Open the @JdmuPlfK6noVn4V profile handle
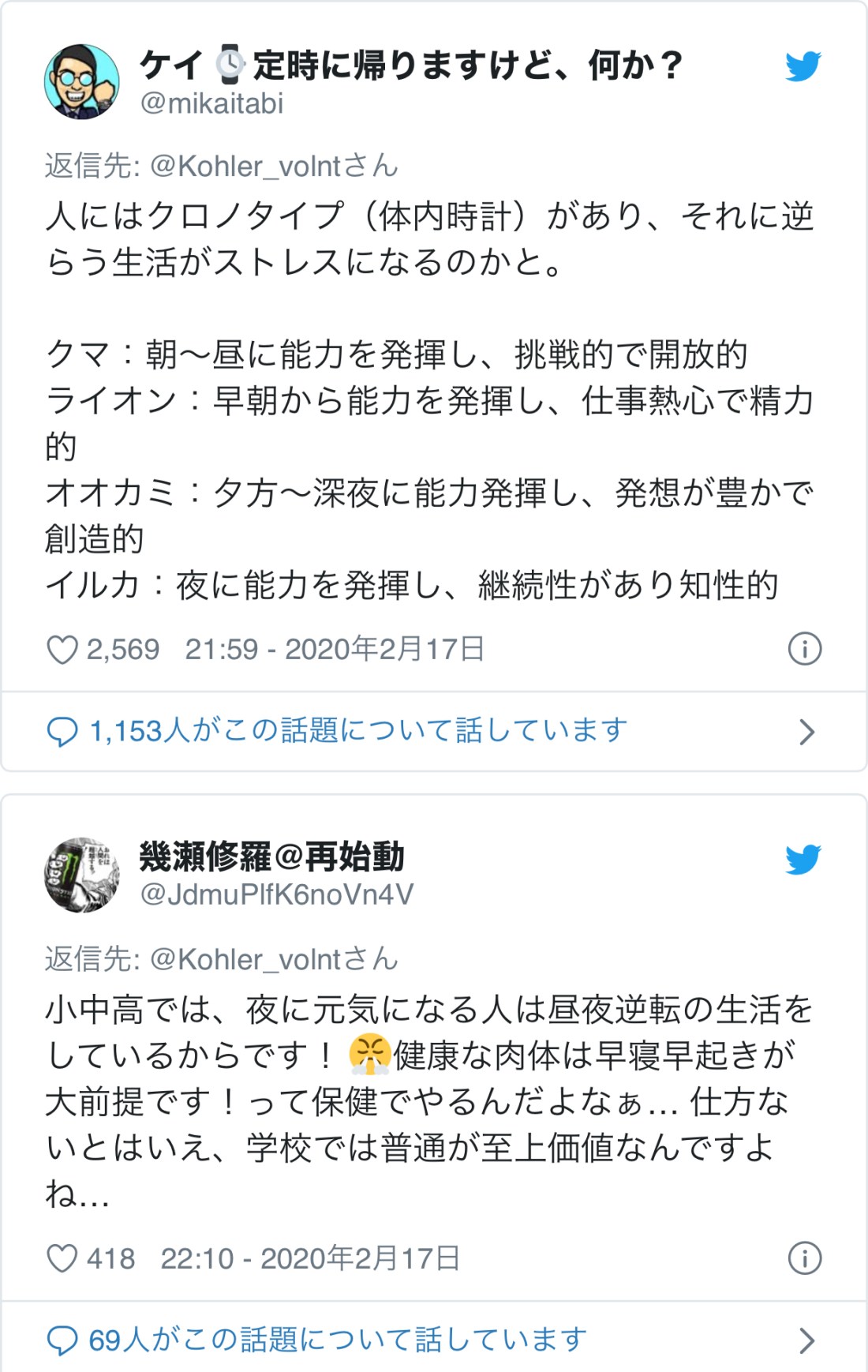Screen dimensions: 868x1372 pos(276,894)
